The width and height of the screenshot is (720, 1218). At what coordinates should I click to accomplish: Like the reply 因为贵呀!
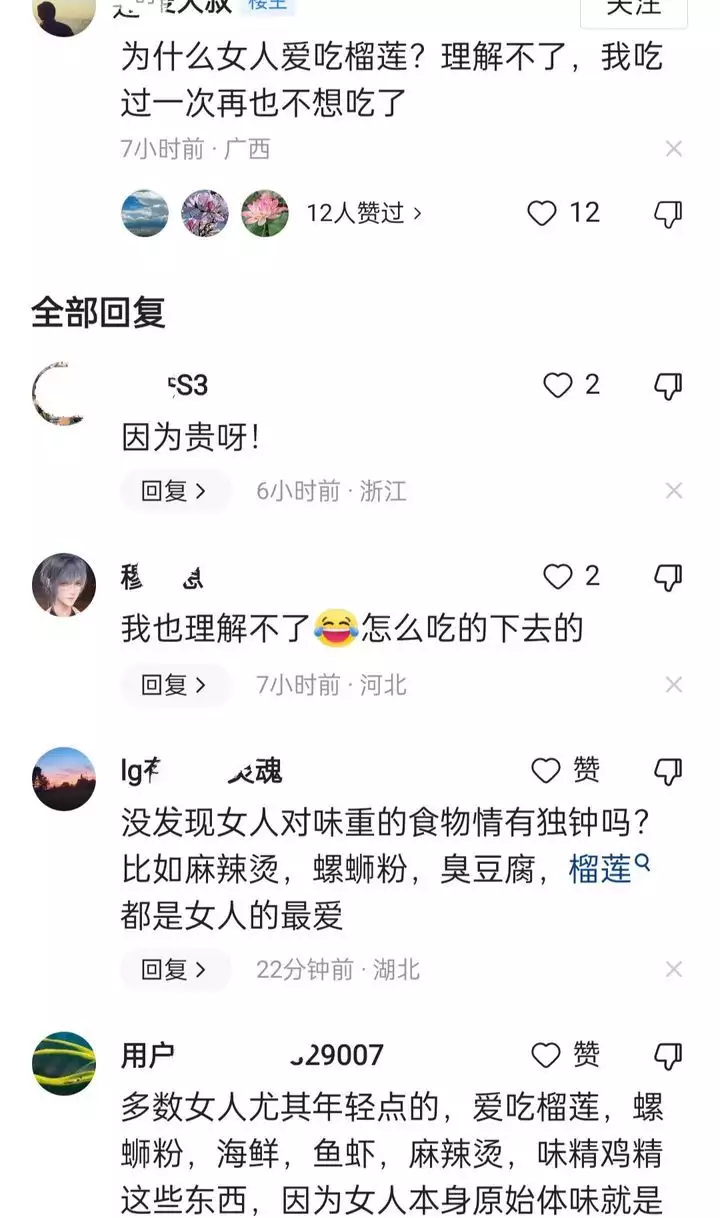(558, 385)
